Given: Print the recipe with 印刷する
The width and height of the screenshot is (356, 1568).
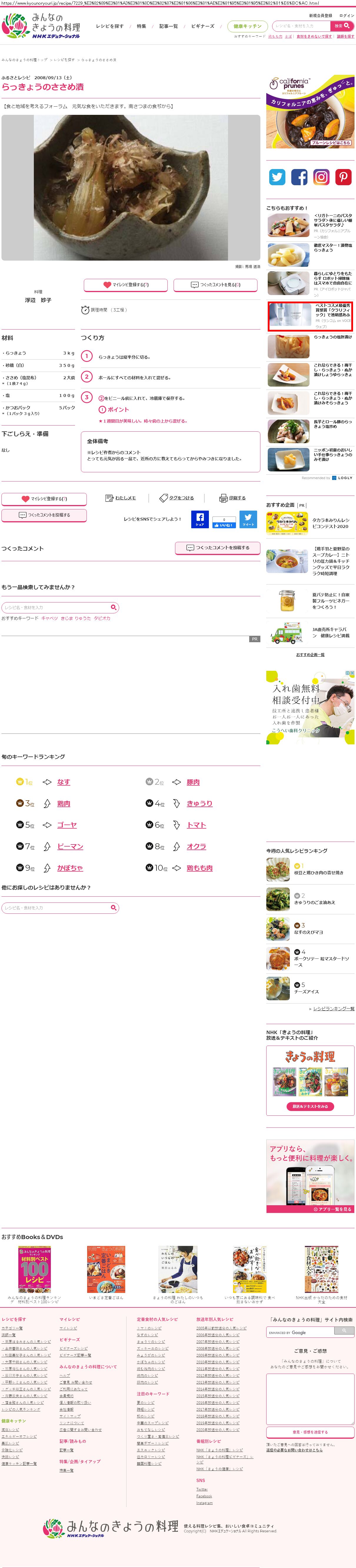Looking at the screenshot, I should point(232,498).
